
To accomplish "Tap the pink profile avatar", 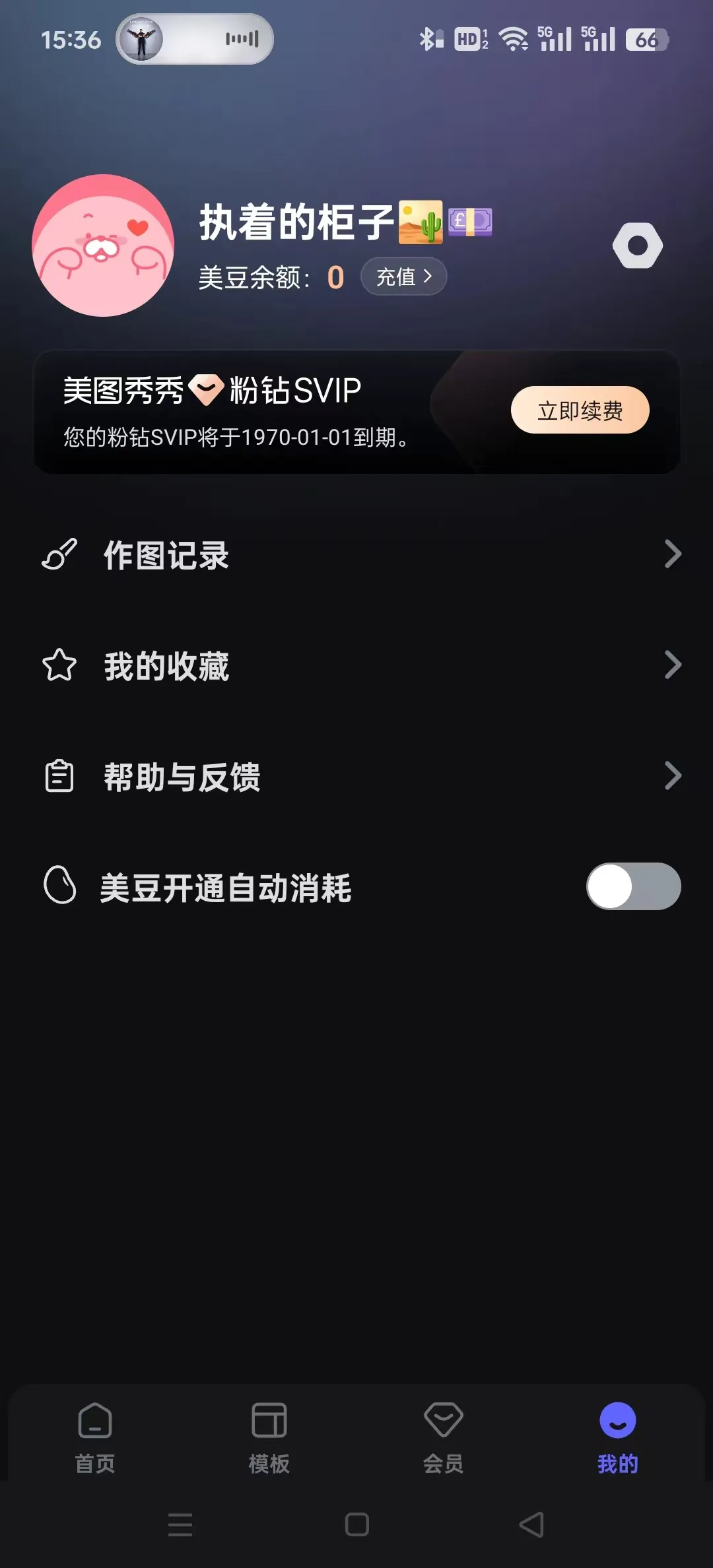I will (x=103, y=245).
